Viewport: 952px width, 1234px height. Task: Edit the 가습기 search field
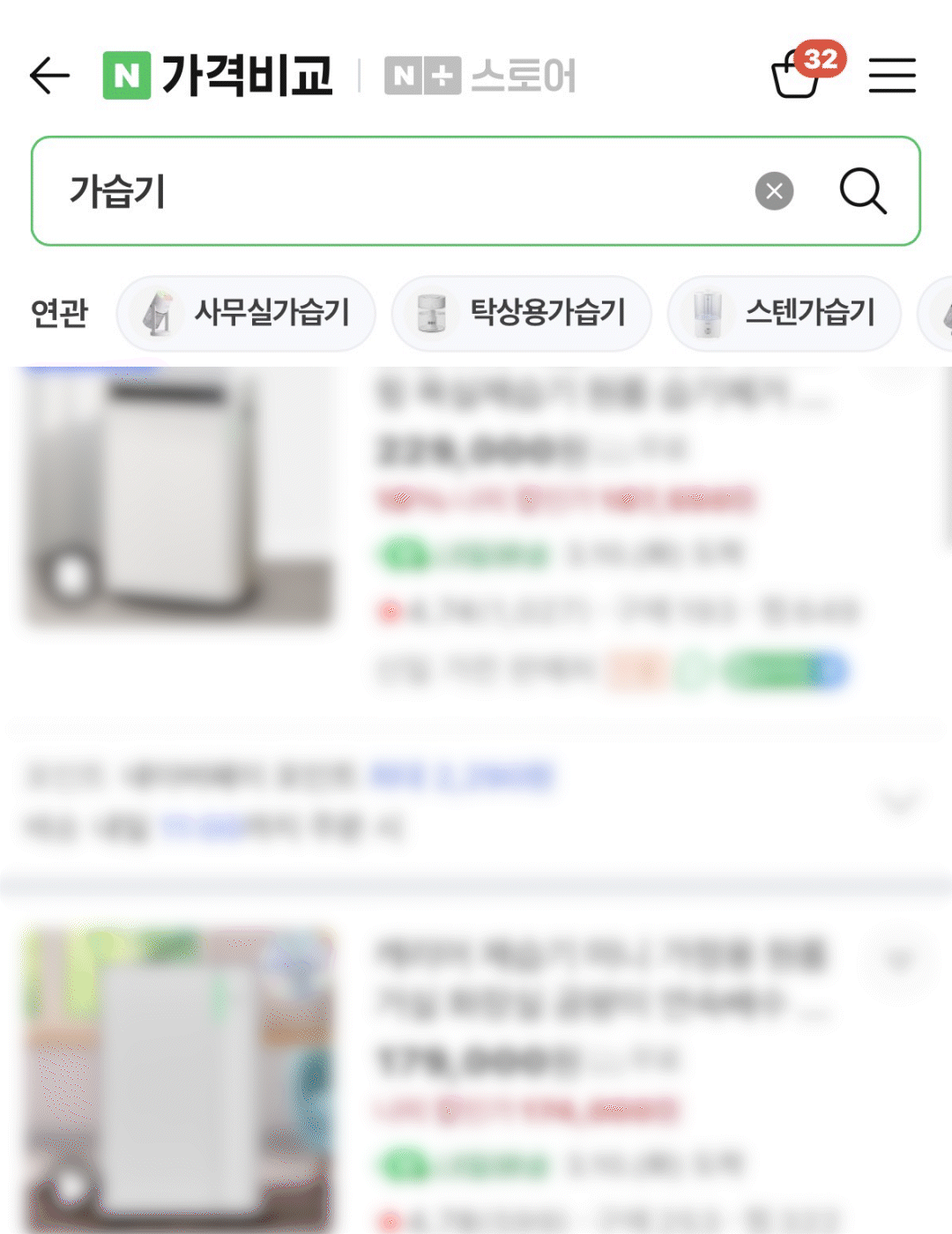point(397,191)
